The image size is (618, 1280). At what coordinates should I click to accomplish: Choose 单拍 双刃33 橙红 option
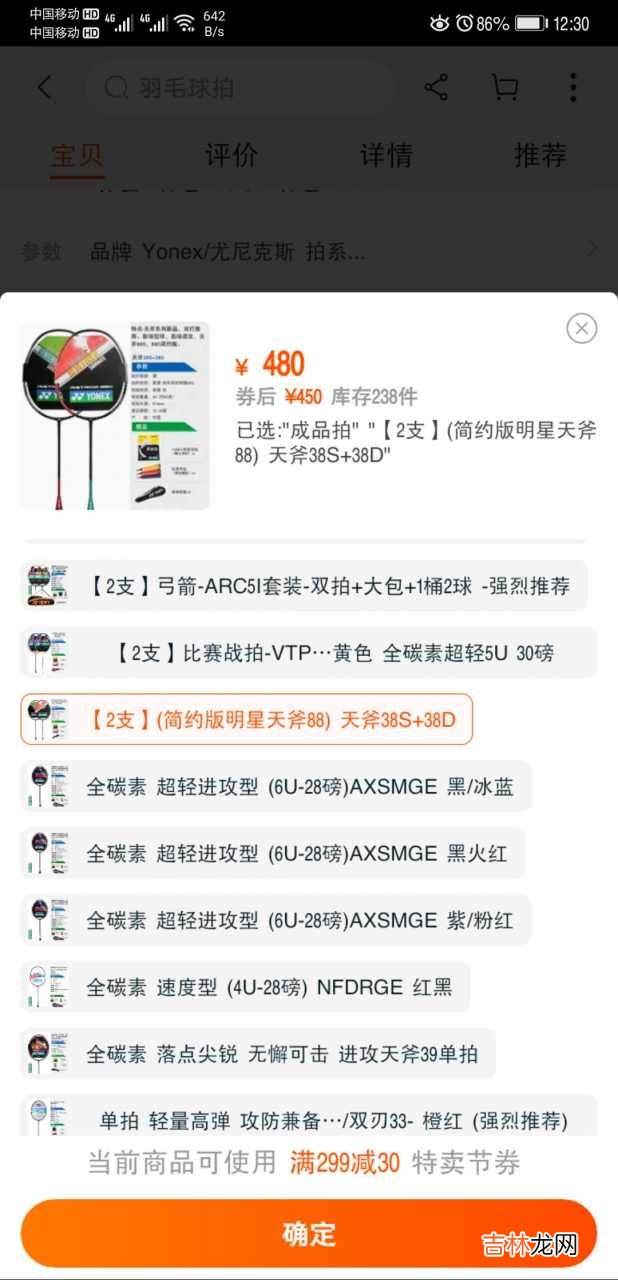[x=308, y=1118]
